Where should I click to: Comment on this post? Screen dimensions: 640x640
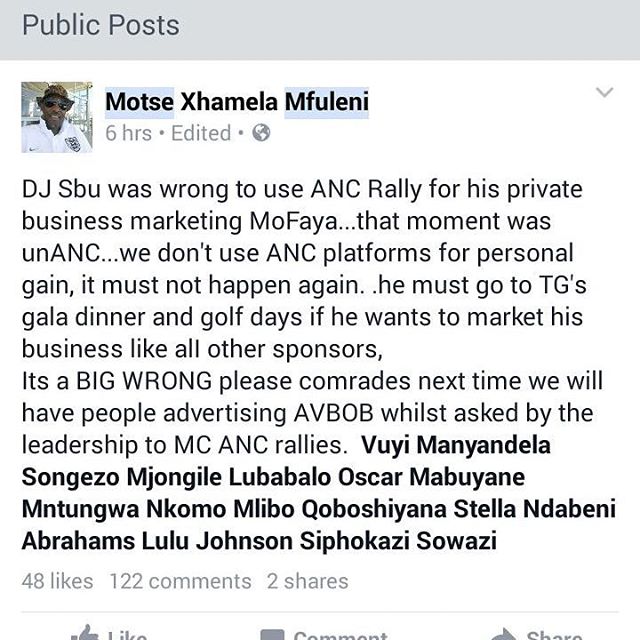coord(325,633)
